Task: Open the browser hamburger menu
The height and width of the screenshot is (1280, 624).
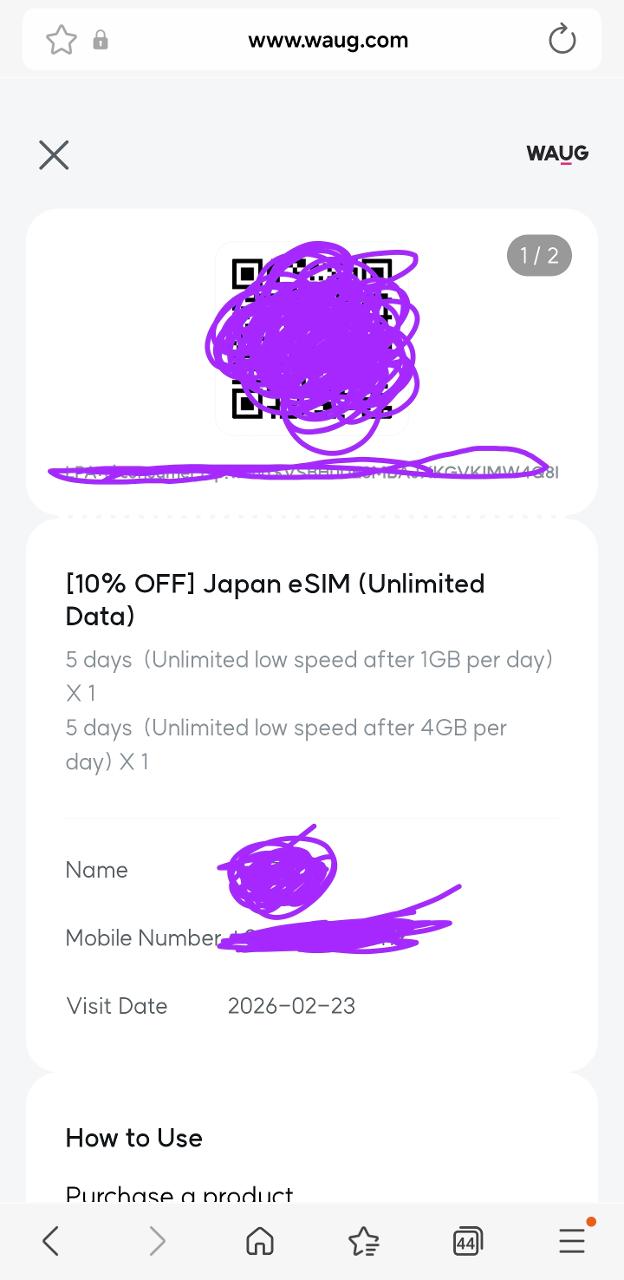Action: (x=572, y=1241)
